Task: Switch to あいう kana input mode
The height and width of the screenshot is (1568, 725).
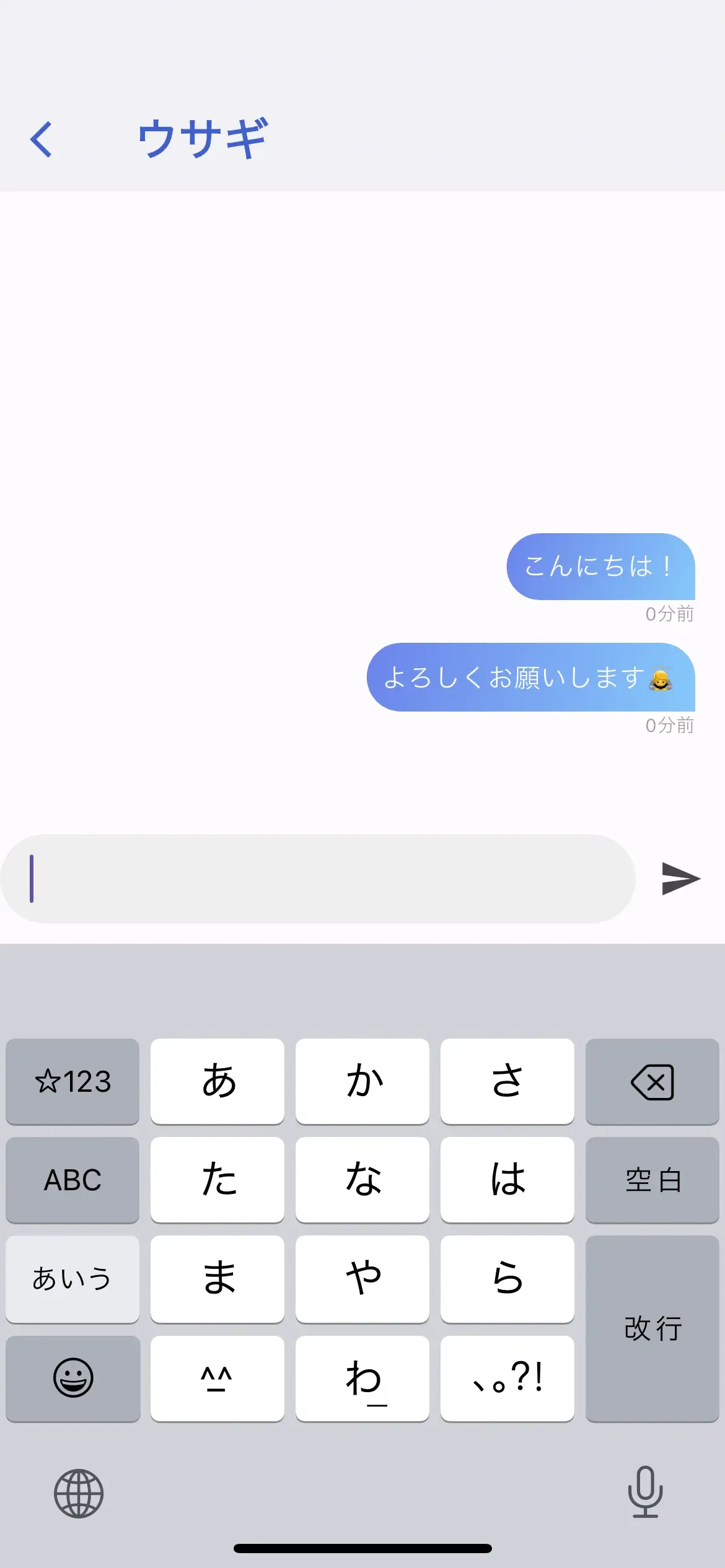Action: pyautogui.click(x=72, y=1278)
